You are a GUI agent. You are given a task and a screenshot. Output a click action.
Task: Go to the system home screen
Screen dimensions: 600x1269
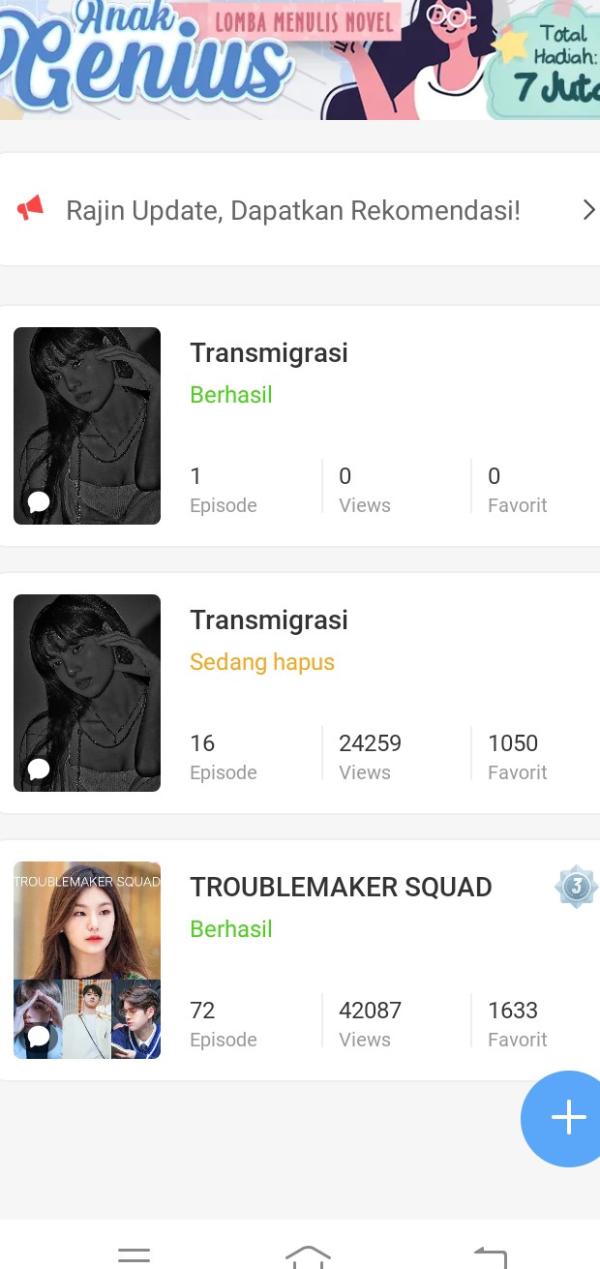pyautogui.click(x=307, y=1255)
